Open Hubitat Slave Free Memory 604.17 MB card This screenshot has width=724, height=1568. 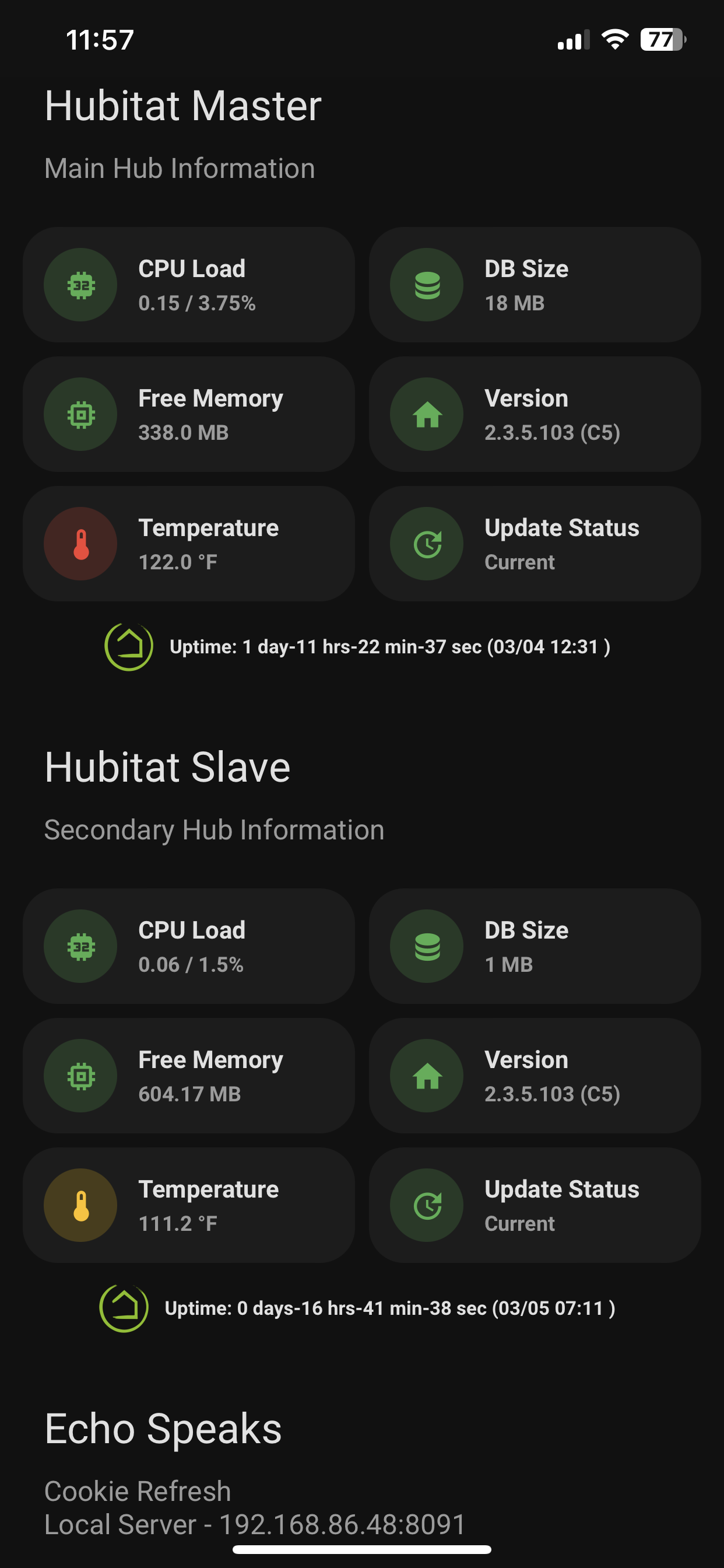pyautogui.click(x=189, y=1076)
